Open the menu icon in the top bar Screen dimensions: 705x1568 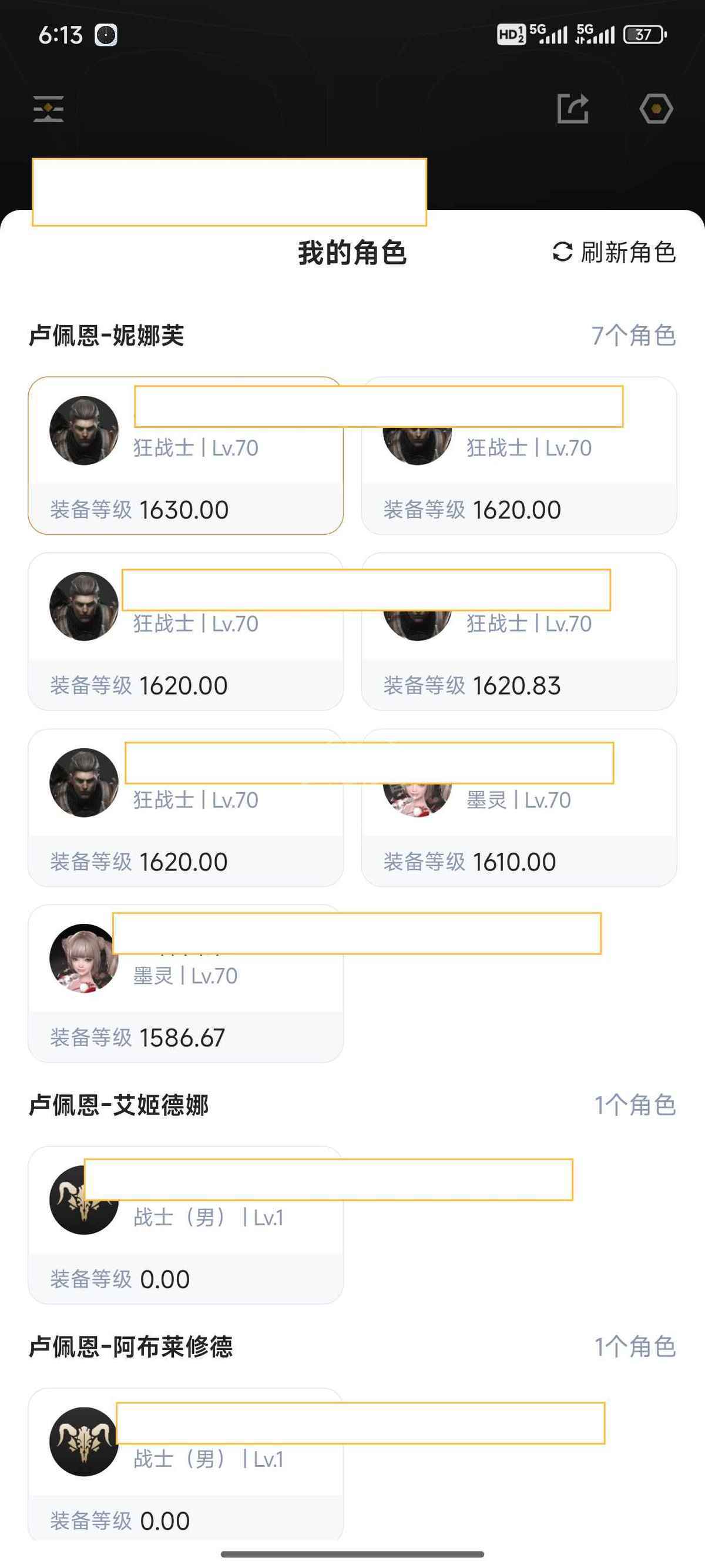(49, 109)
